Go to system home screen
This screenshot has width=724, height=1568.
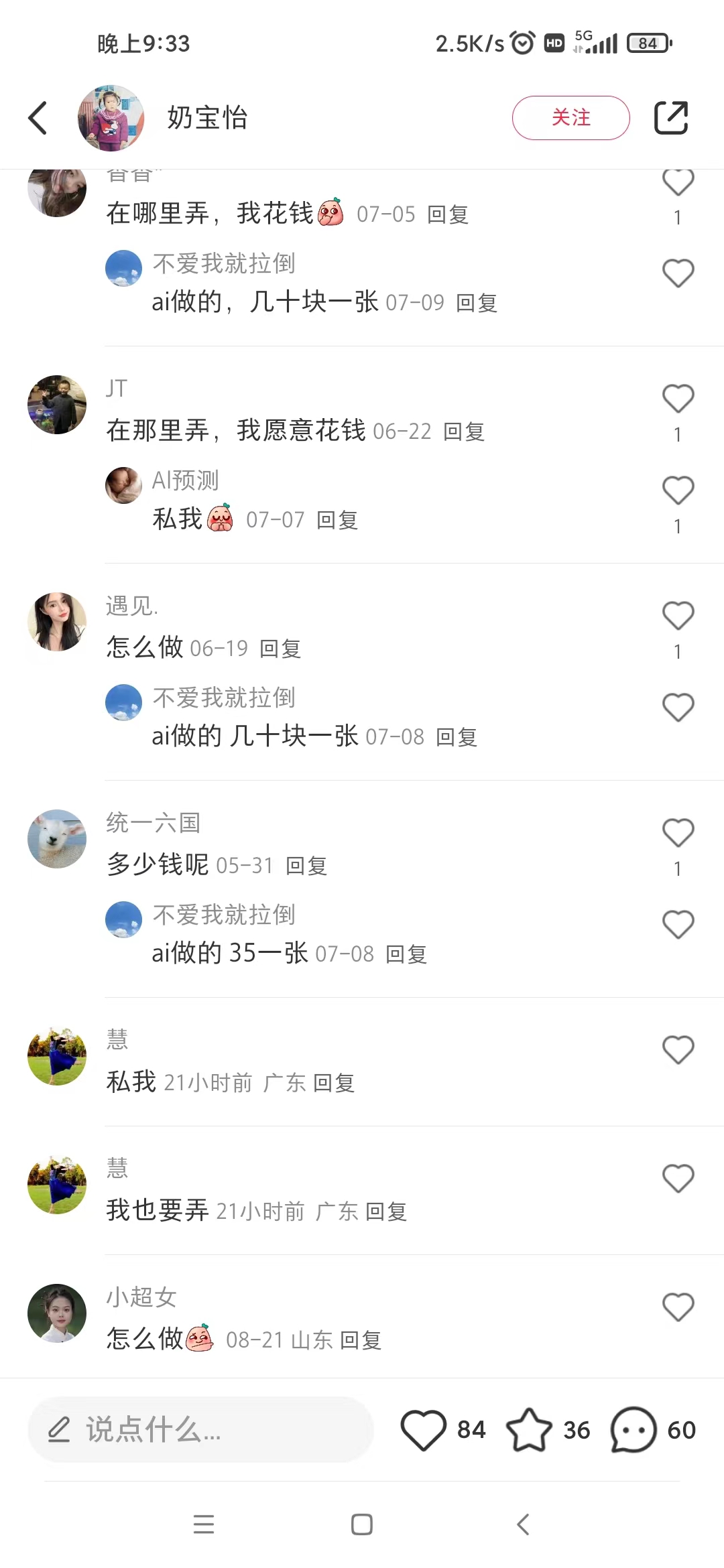[x=362, y=1524]
